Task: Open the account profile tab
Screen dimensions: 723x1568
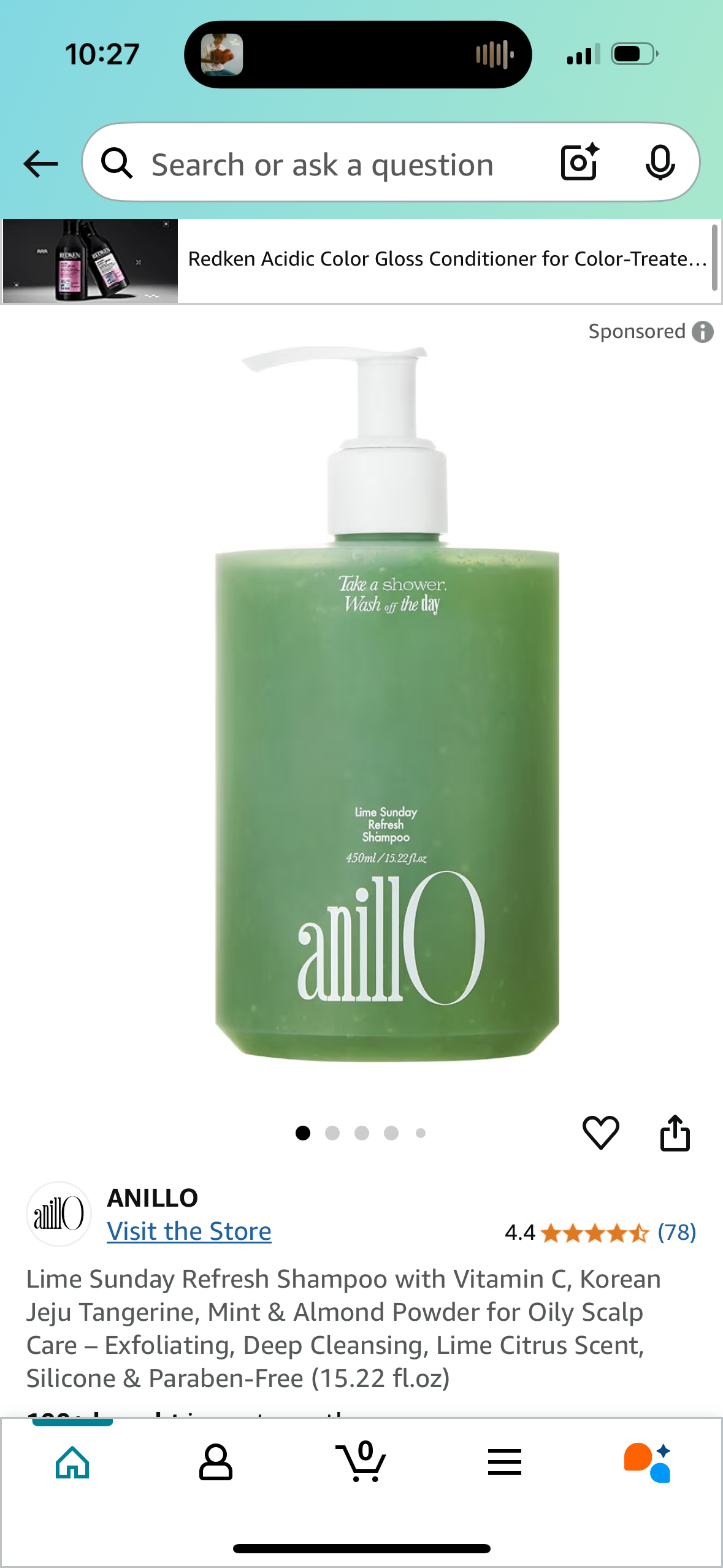Action: (x=216, y=1462)
